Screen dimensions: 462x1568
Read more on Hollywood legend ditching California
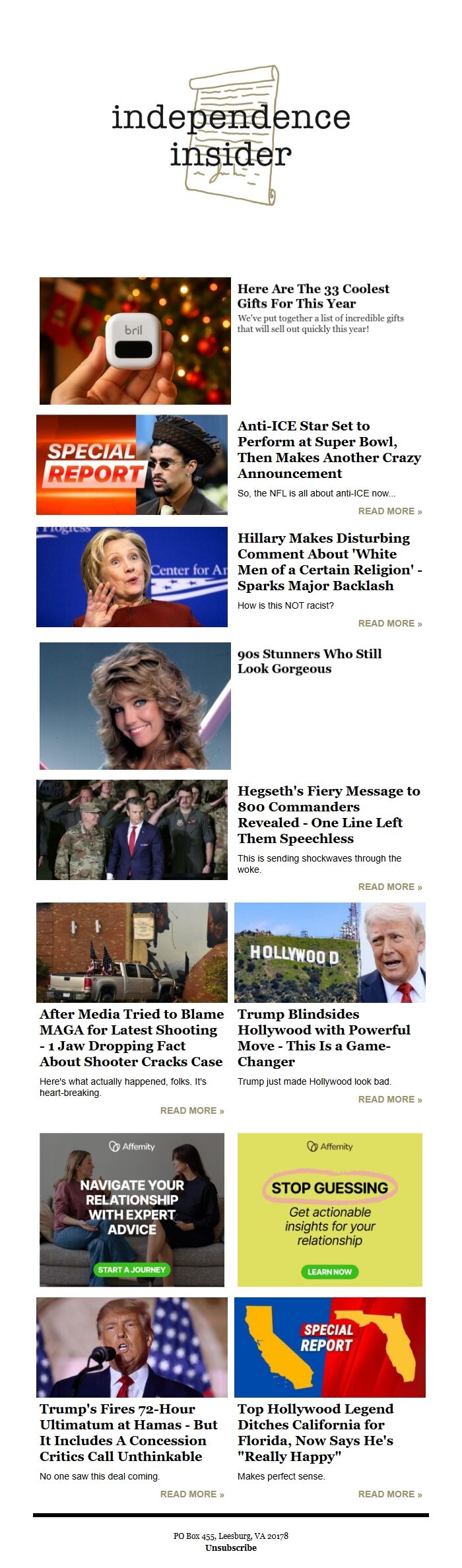pyautogui.click(x=389, y=1494)
